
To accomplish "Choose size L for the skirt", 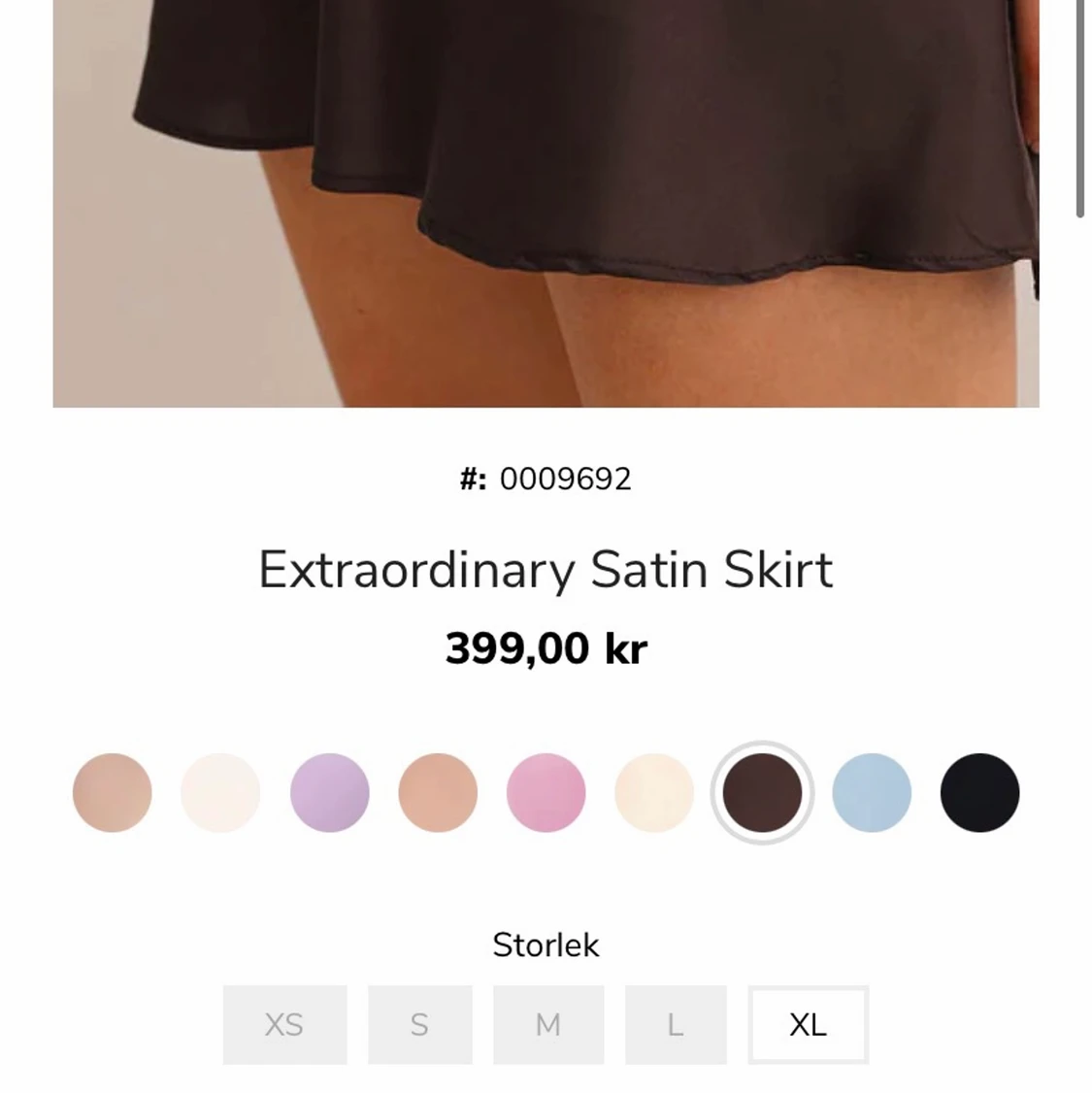I will [x=676, y=1025].
